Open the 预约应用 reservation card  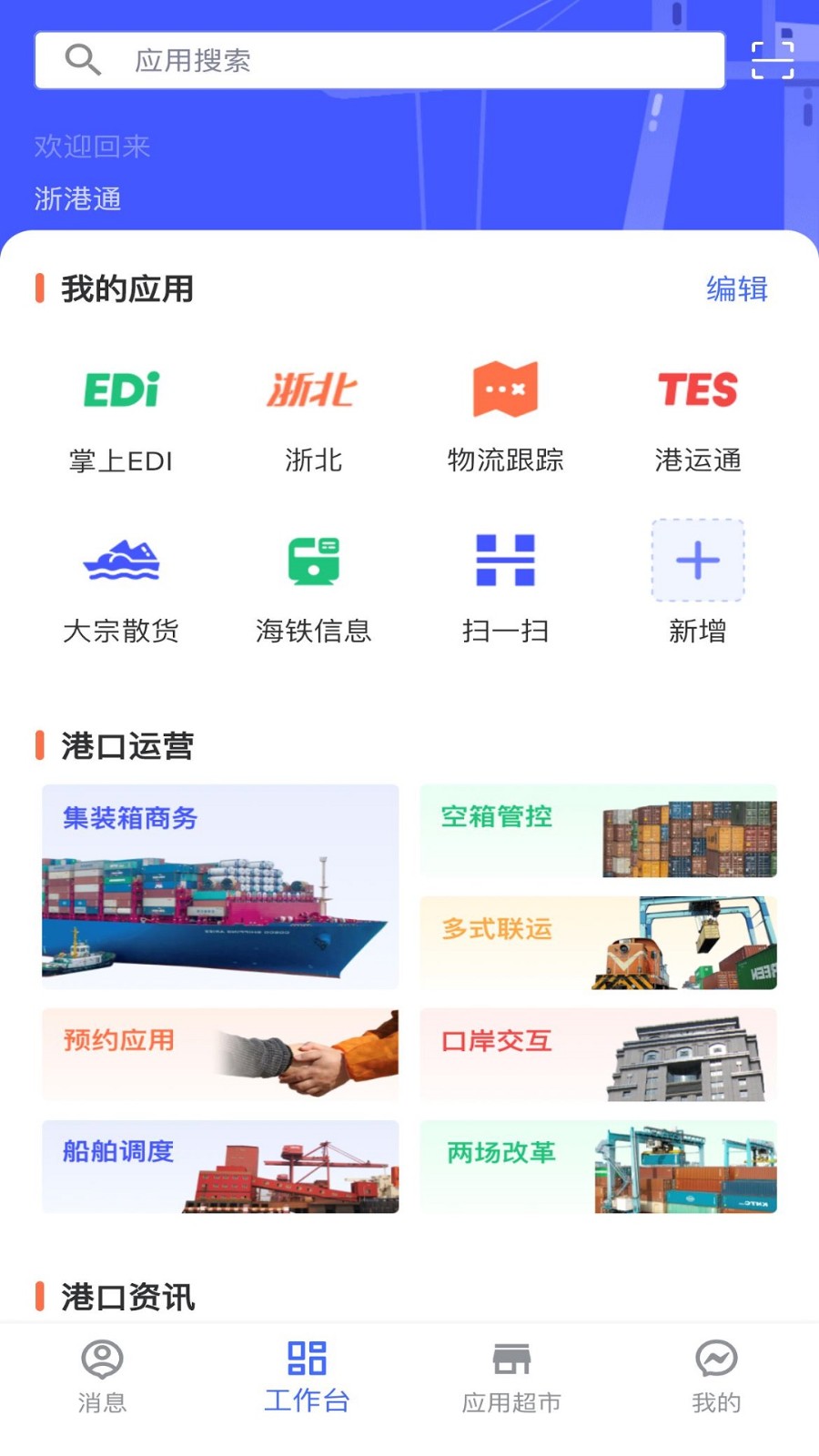pyautogui.click(x=218, y=1055)
